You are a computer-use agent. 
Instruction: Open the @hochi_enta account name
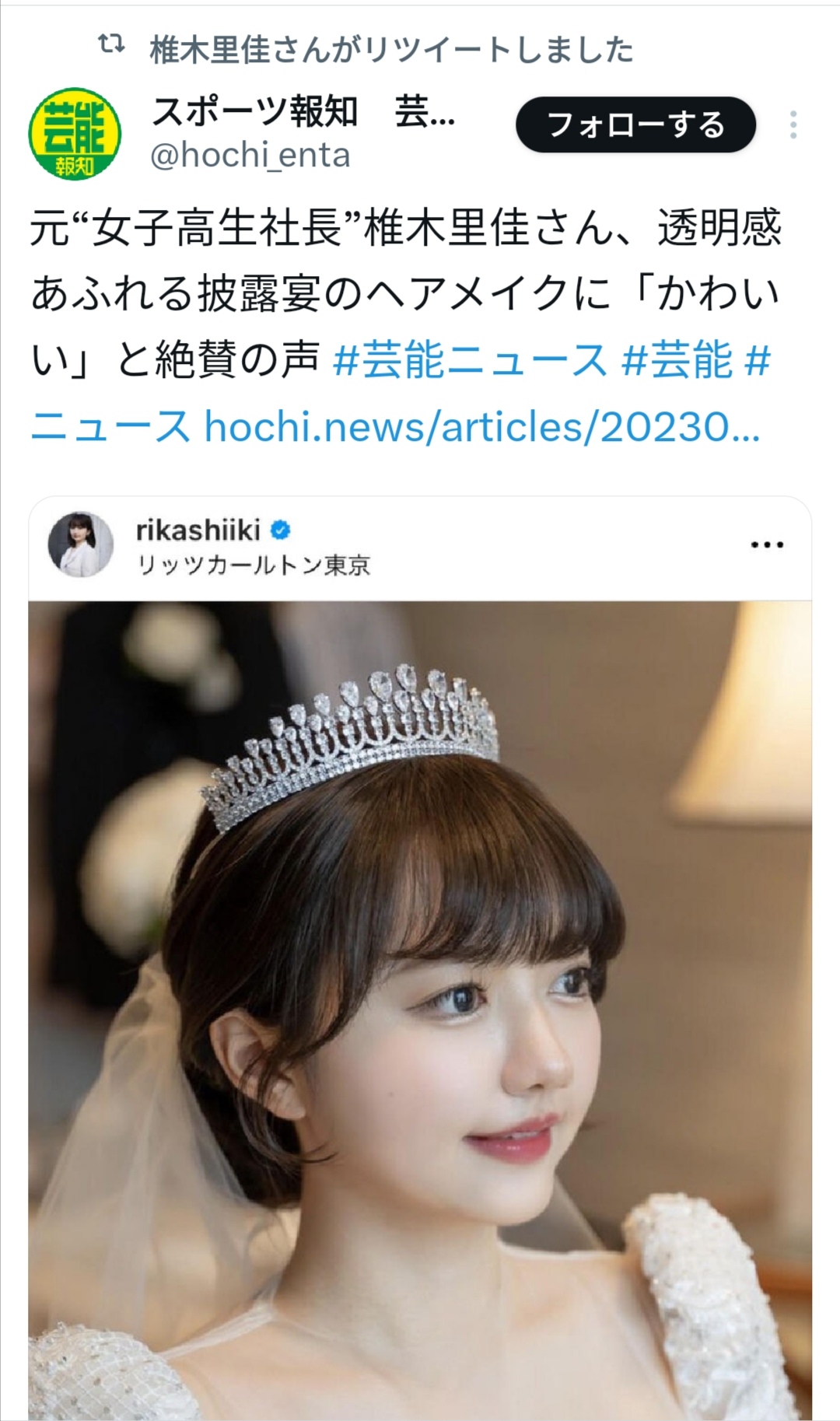pos(250,156)
